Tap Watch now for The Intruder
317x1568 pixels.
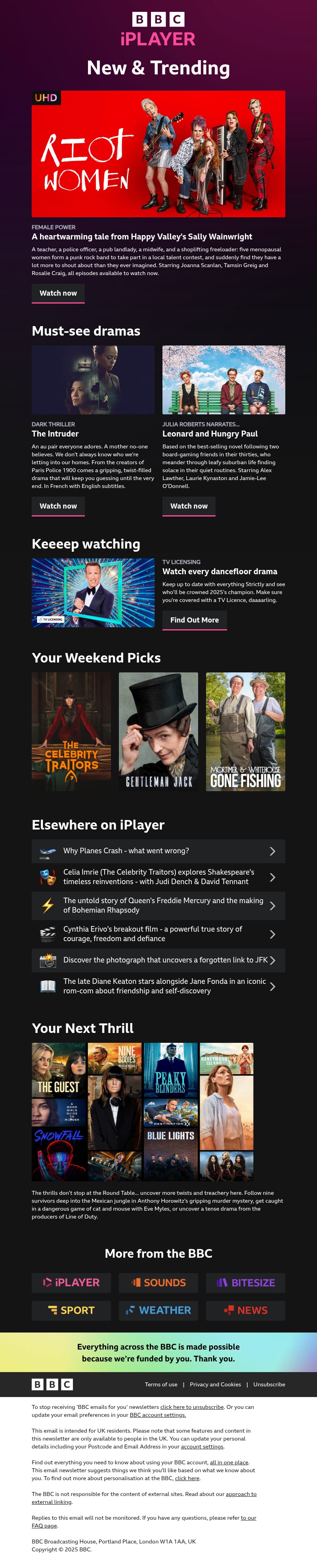click(x=58, y=506)
